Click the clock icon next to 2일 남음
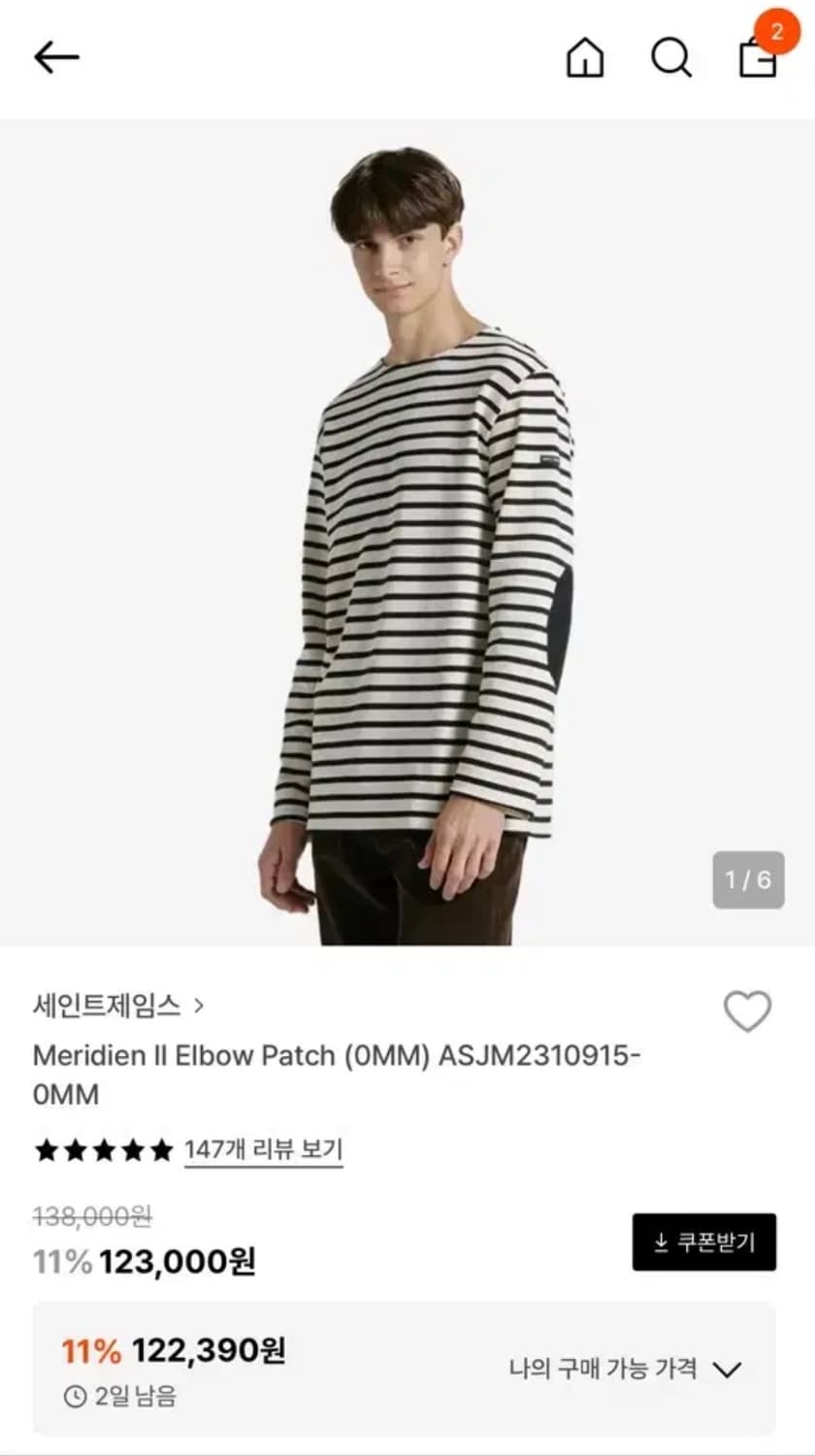Image resolution: width=815 pixels, height=1456 pixels. pyautogui.click(x=75, y=1397)
